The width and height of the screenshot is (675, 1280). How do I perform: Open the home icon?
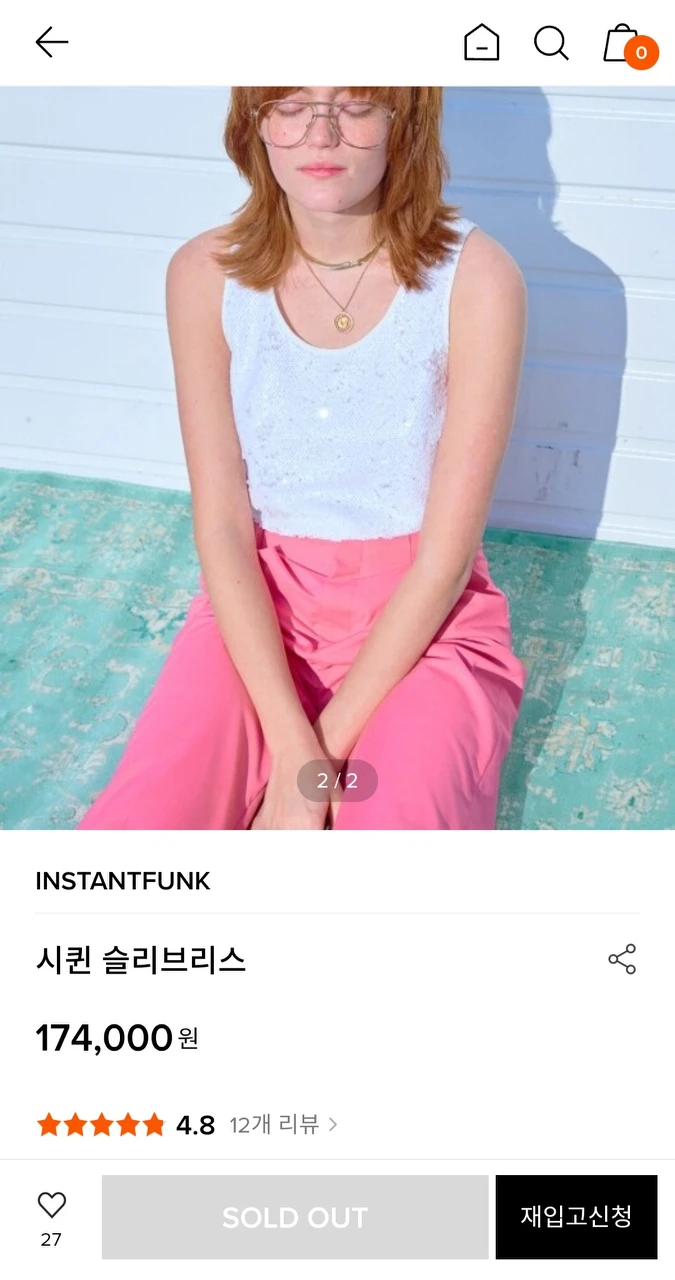pyautogui.click(x=481, y=43)
